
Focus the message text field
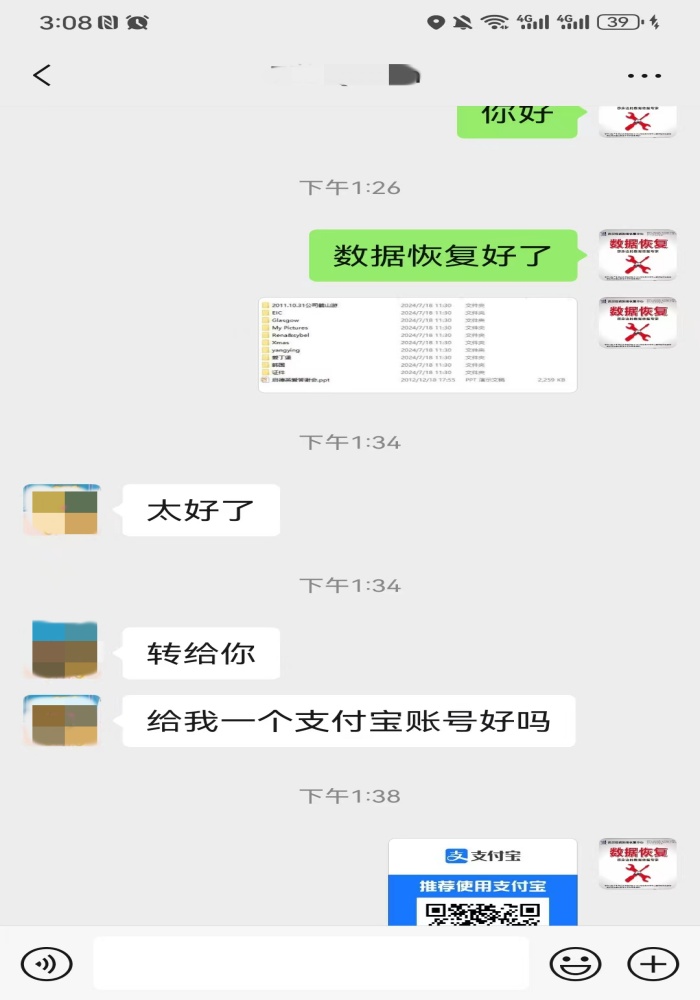click(310, 964)
